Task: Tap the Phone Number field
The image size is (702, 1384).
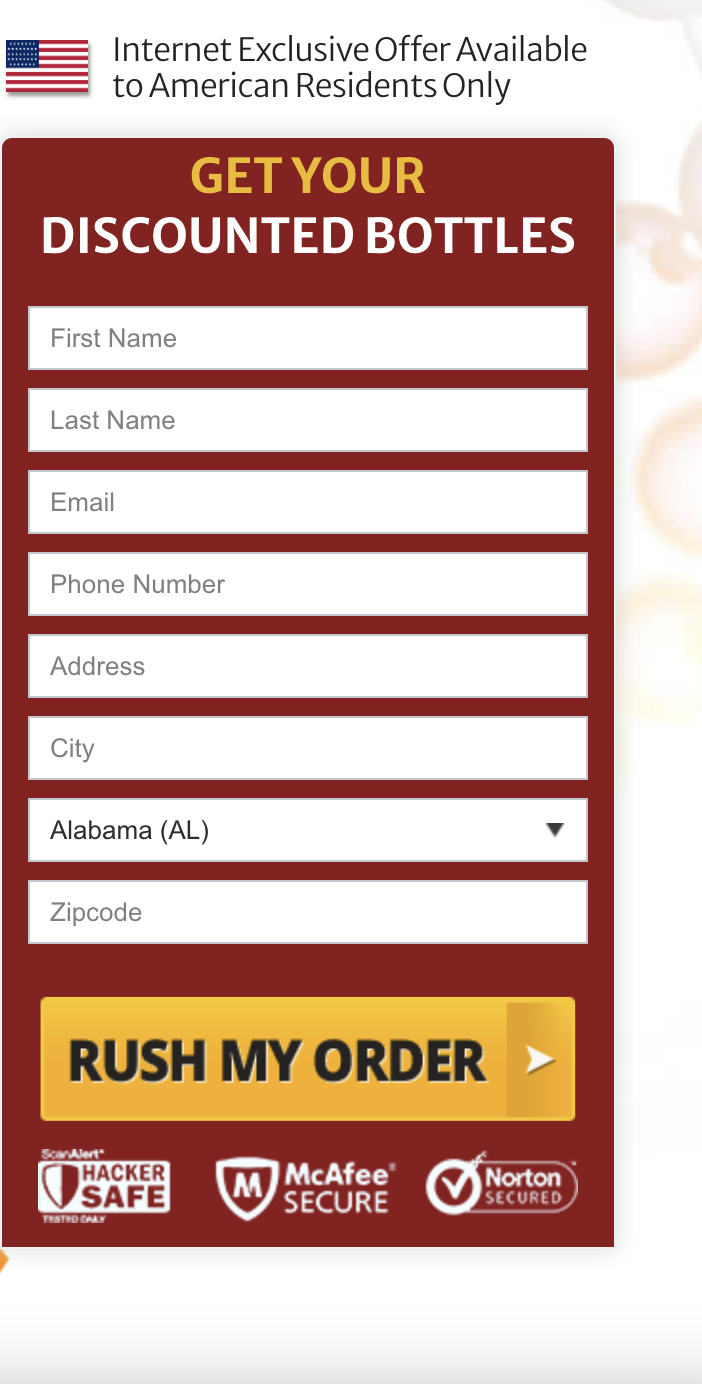Action: point(307,584)
